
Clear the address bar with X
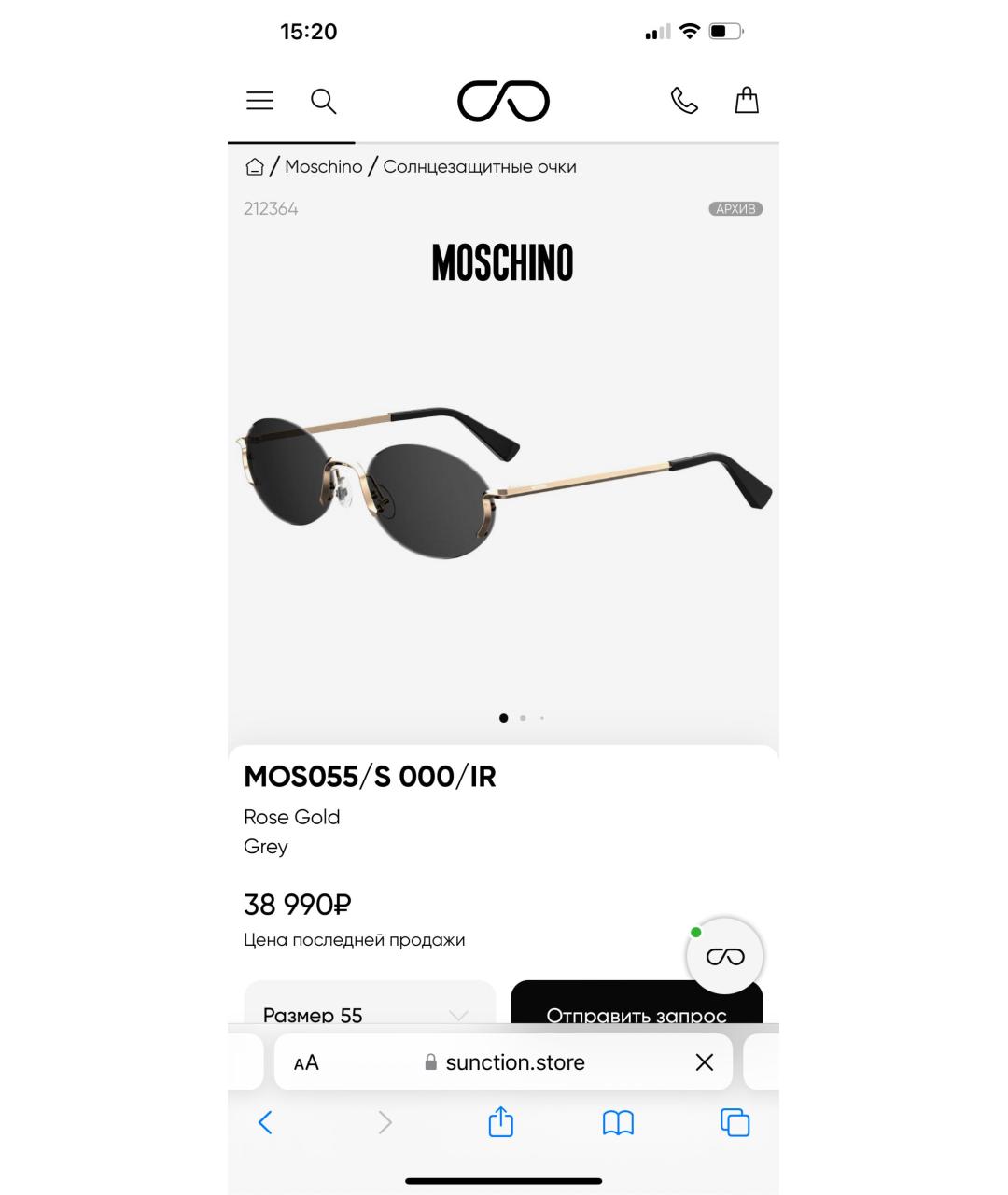point(703,1062)
